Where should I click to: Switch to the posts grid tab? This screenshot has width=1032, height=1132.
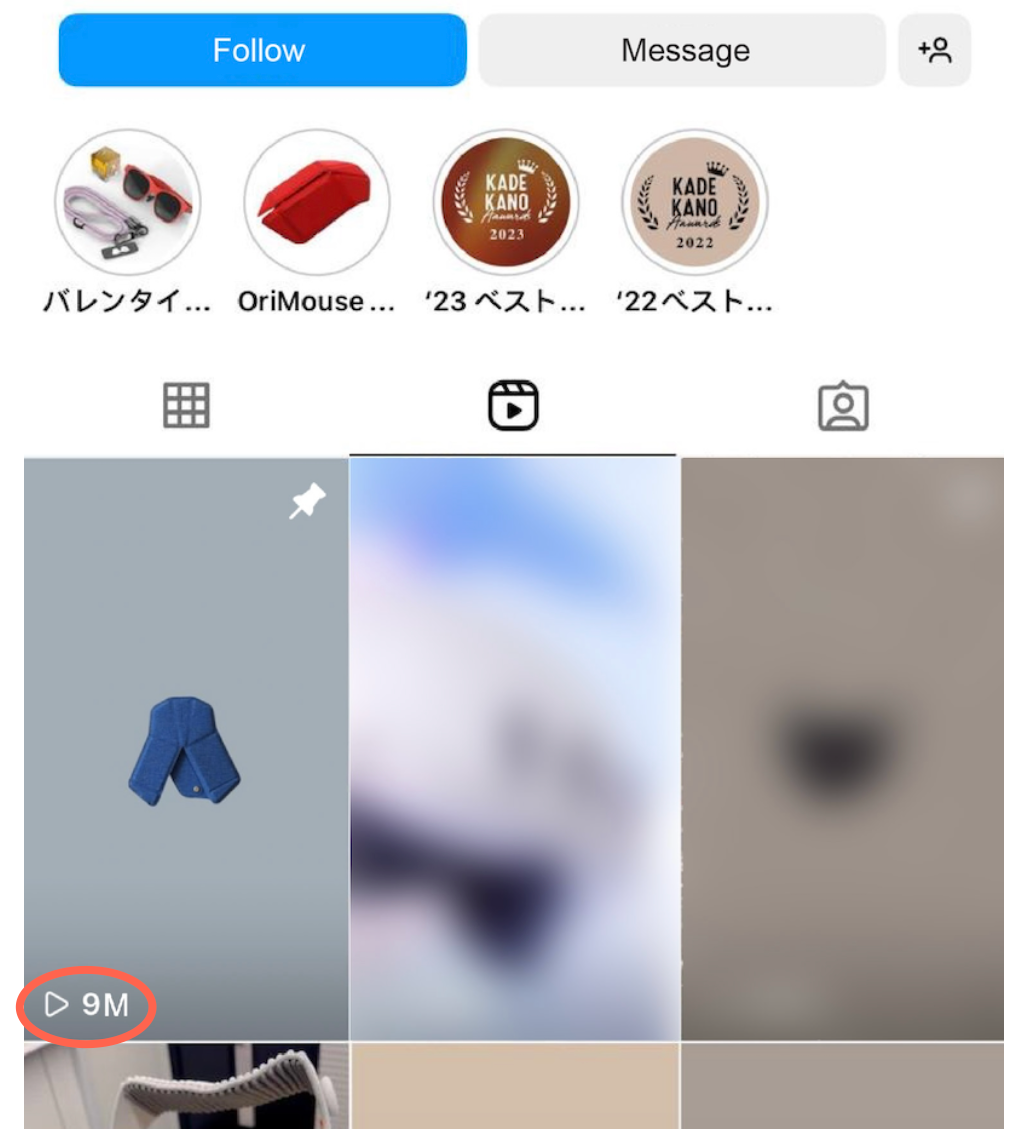pyautogui.click(x=186, y=406)
